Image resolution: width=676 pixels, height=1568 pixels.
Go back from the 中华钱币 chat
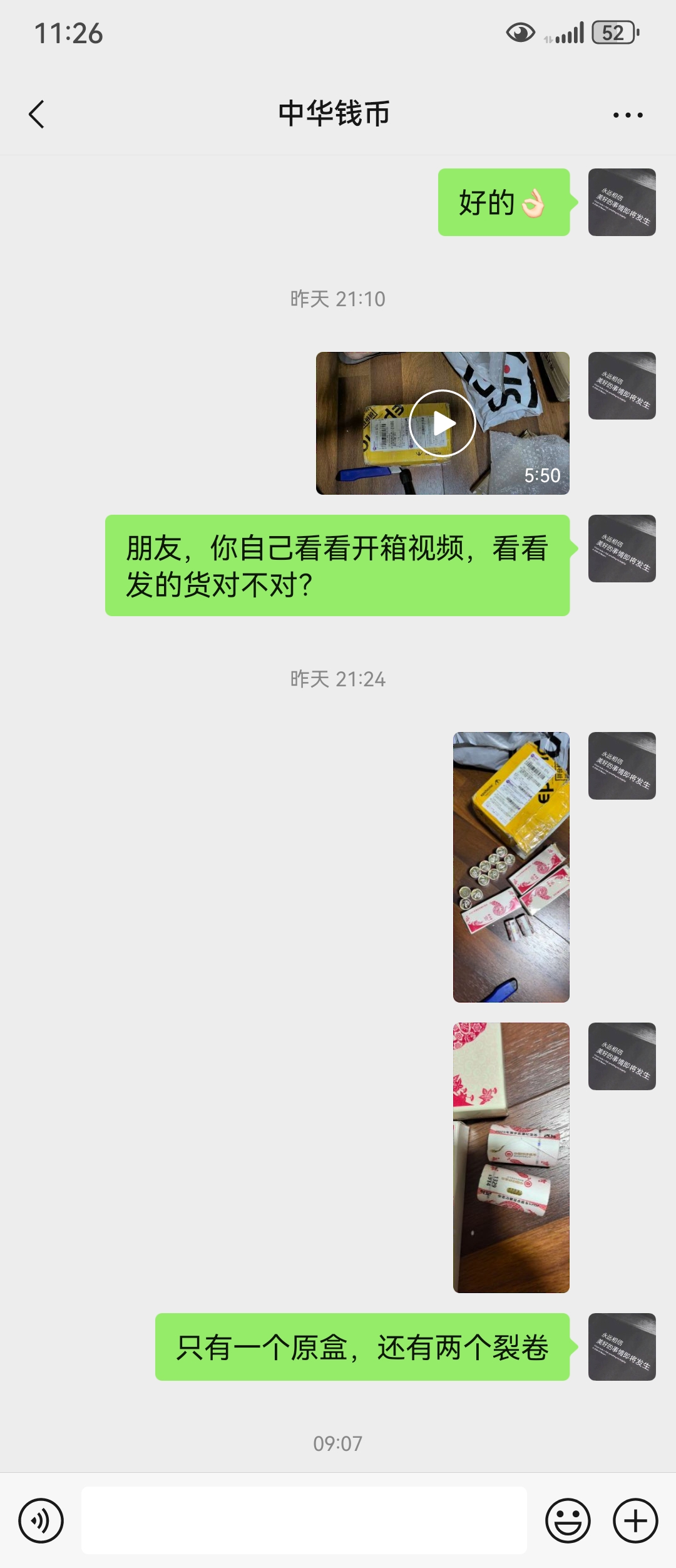pos(37,115)
